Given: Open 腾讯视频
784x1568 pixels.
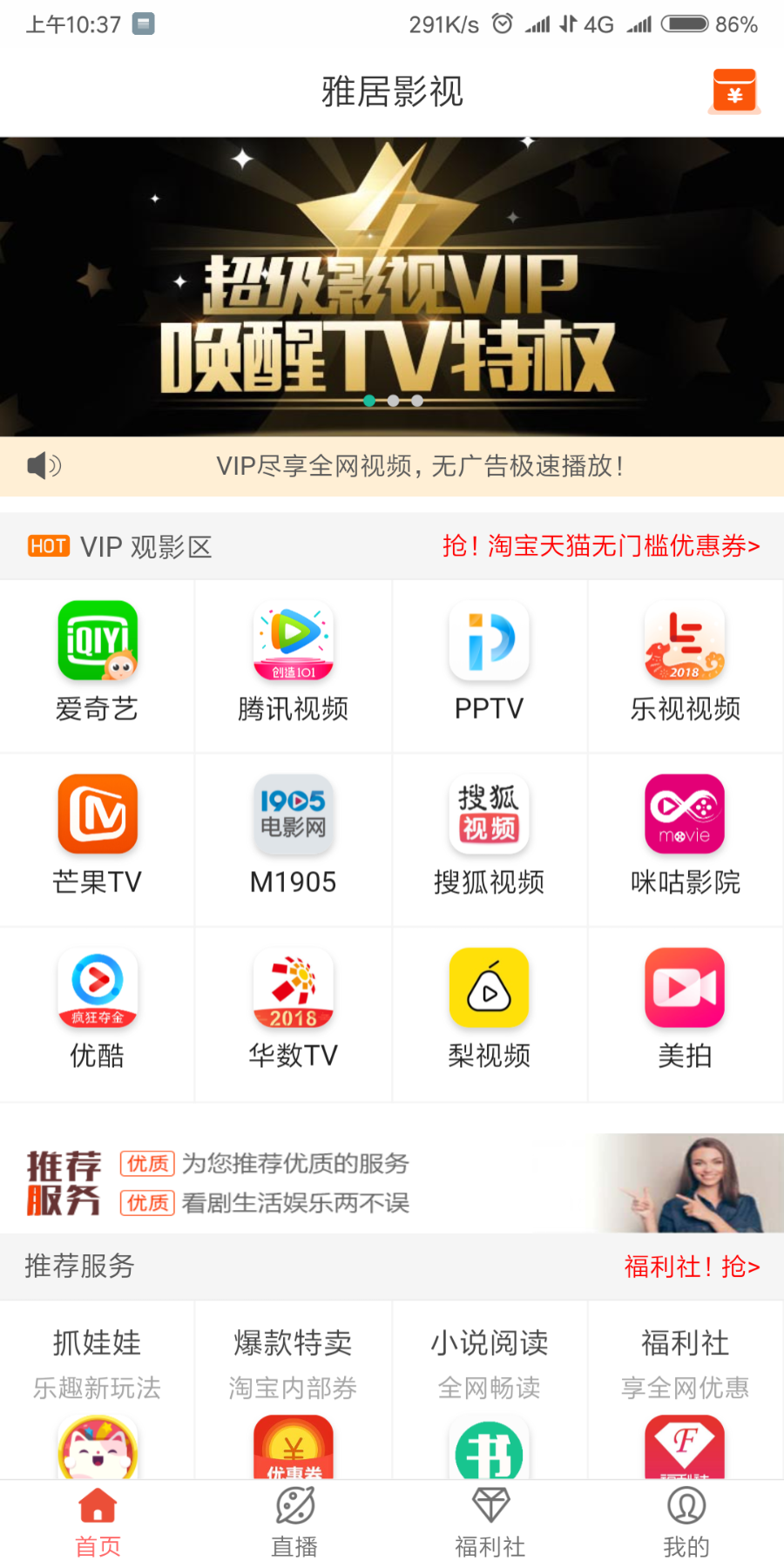Looking at the screenshot, I should tap(294, 664).
